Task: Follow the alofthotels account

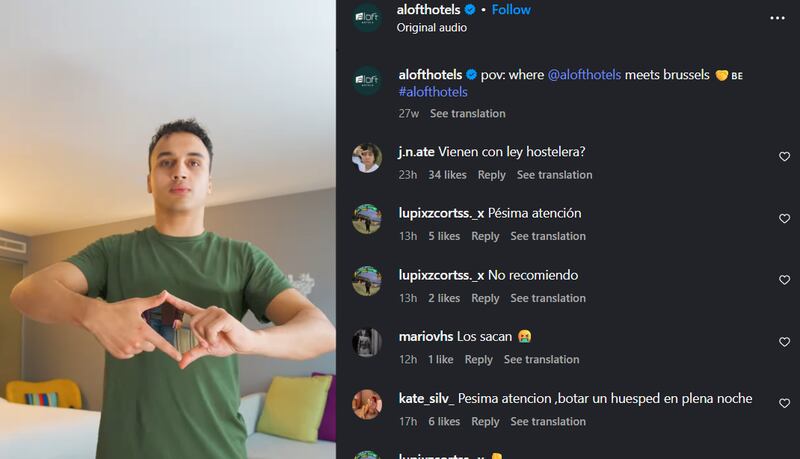Action: (x=511, y=10)
